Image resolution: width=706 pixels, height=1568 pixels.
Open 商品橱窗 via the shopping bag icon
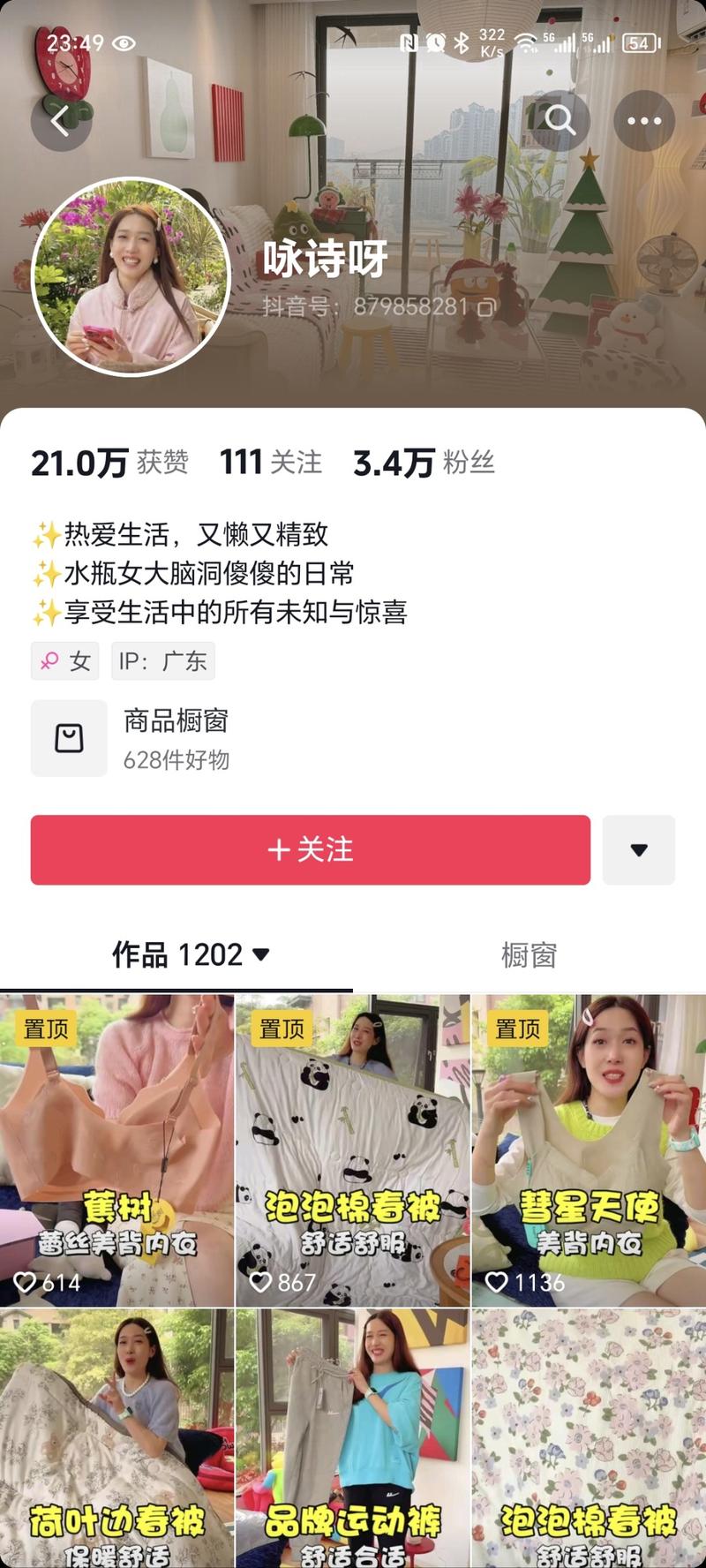[x=69, y=738]
